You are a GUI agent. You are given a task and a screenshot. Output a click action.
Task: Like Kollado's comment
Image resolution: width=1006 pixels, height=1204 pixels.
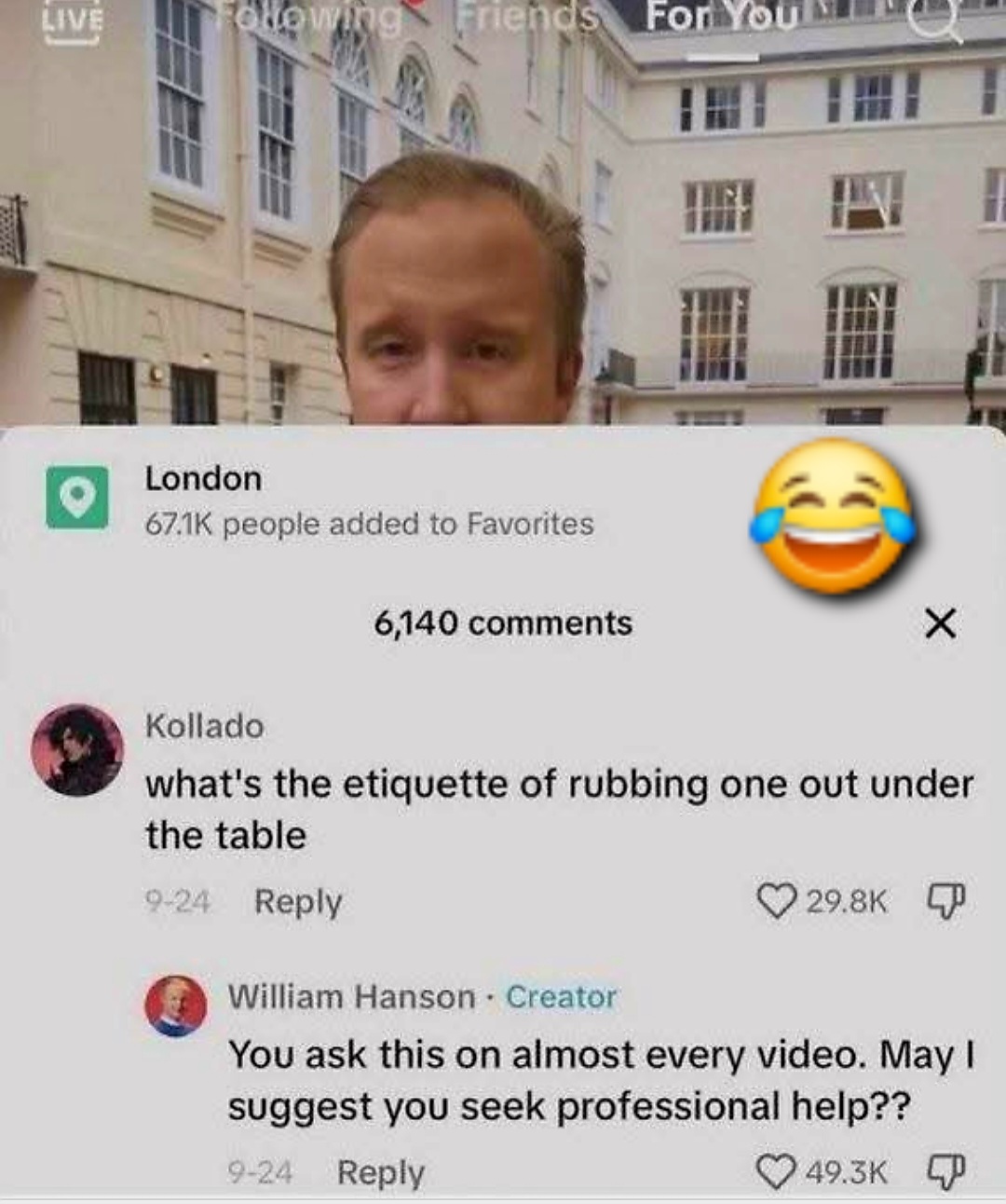pos(775,901)
